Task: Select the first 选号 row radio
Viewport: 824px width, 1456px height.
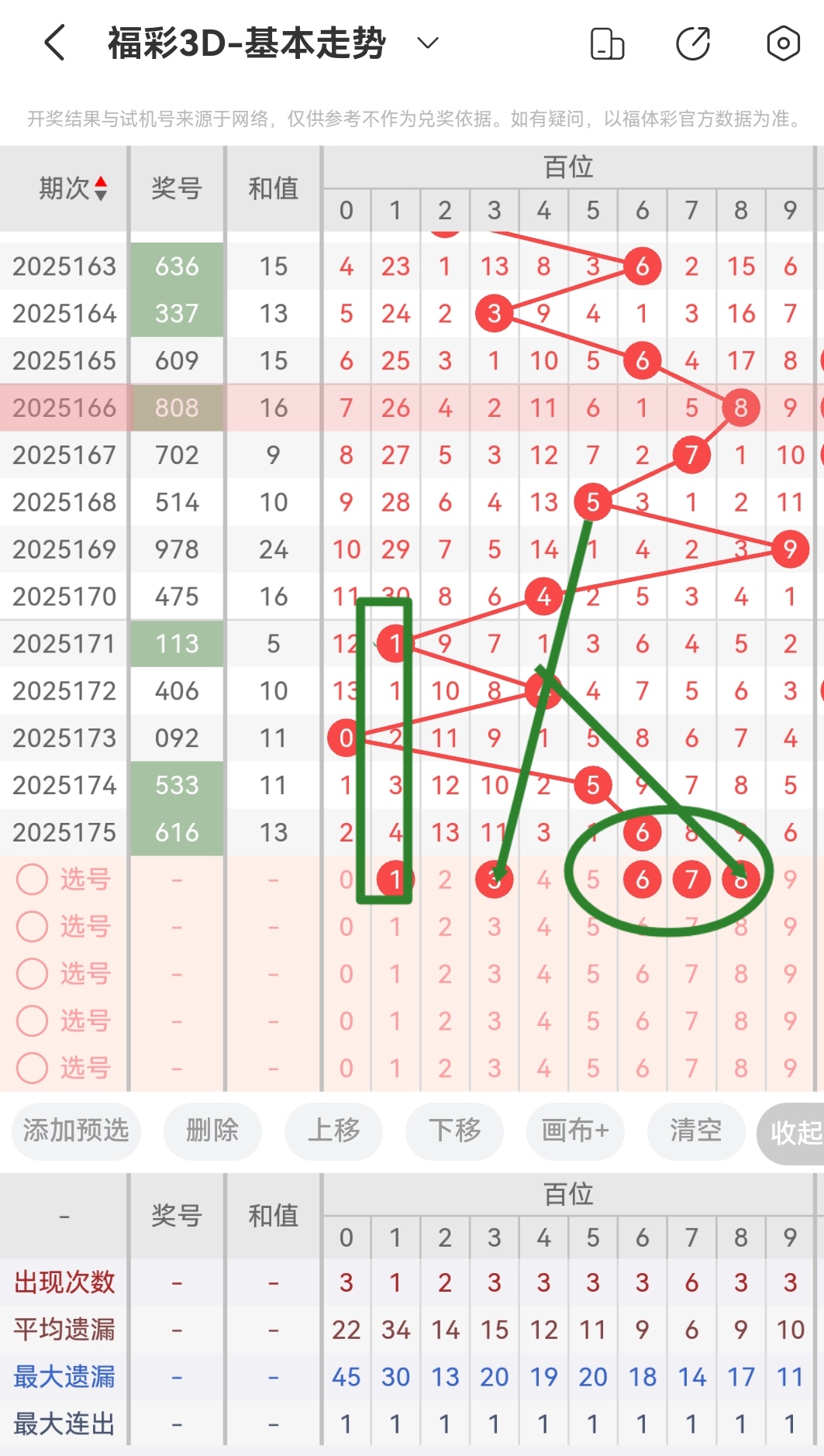Action: (33, 879)
